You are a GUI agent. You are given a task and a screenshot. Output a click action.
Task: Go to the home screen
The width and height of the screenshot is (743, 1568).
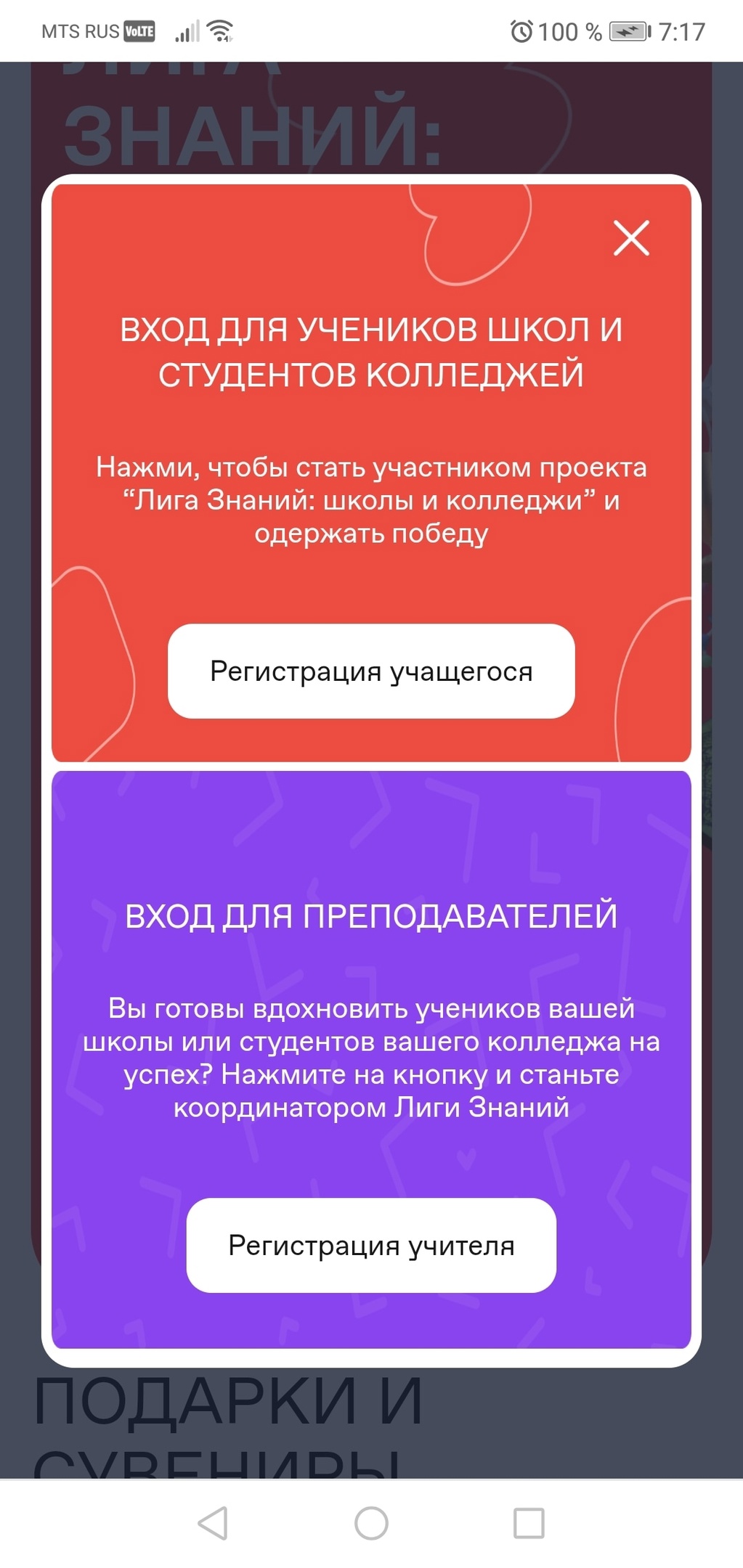pos(371,1523)
